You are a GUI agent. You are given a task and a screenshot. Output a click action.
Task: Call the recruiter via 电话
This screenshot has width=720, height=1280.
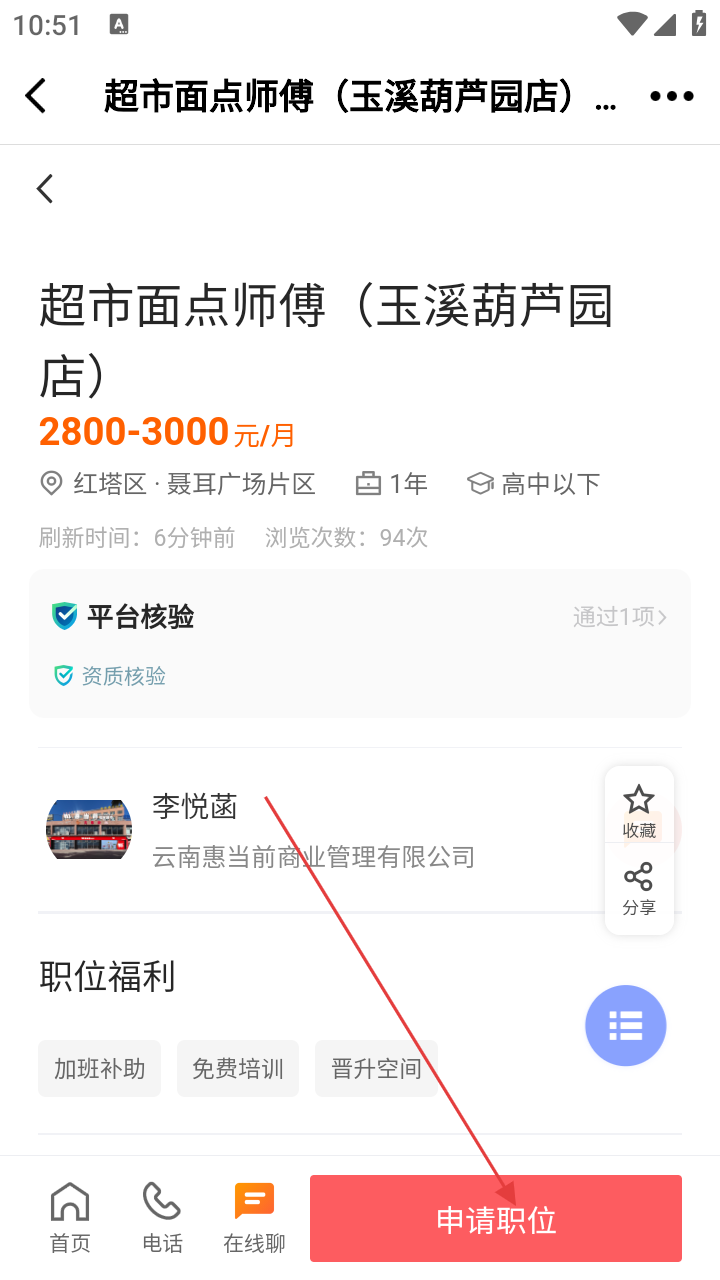[162, 1217]
